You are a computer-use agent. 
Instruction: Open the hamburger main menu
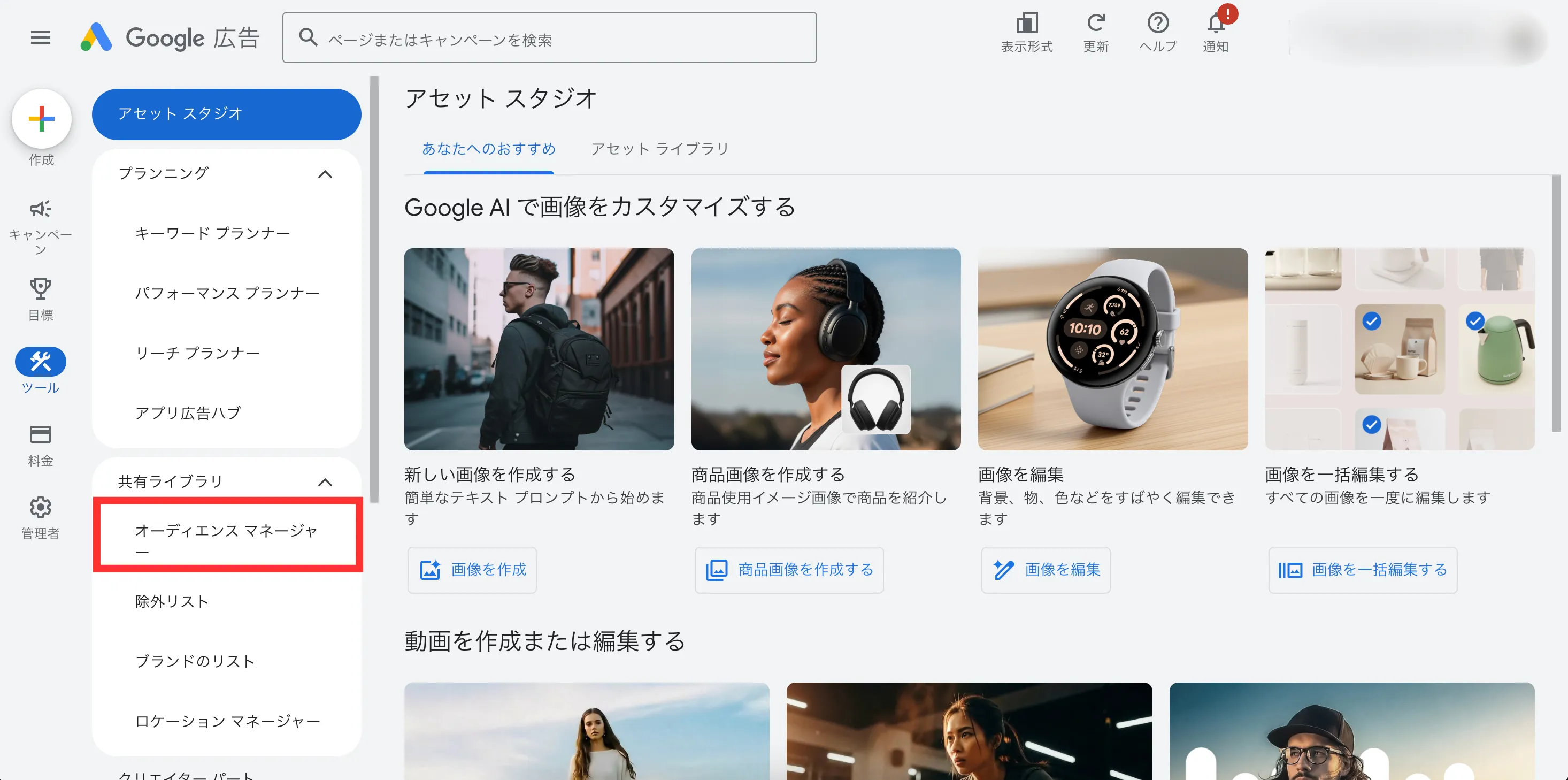(40, 38)
